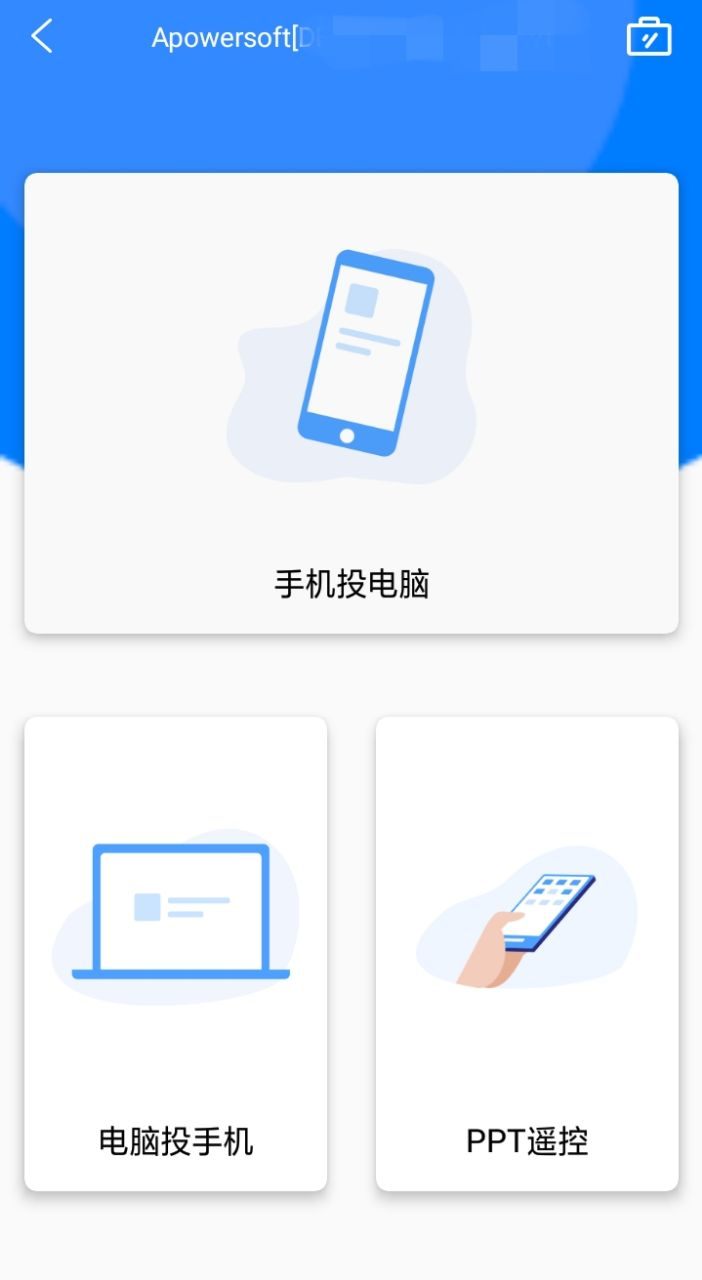
Task: Go back with the top-left arrow
Action: coord(42,37)
